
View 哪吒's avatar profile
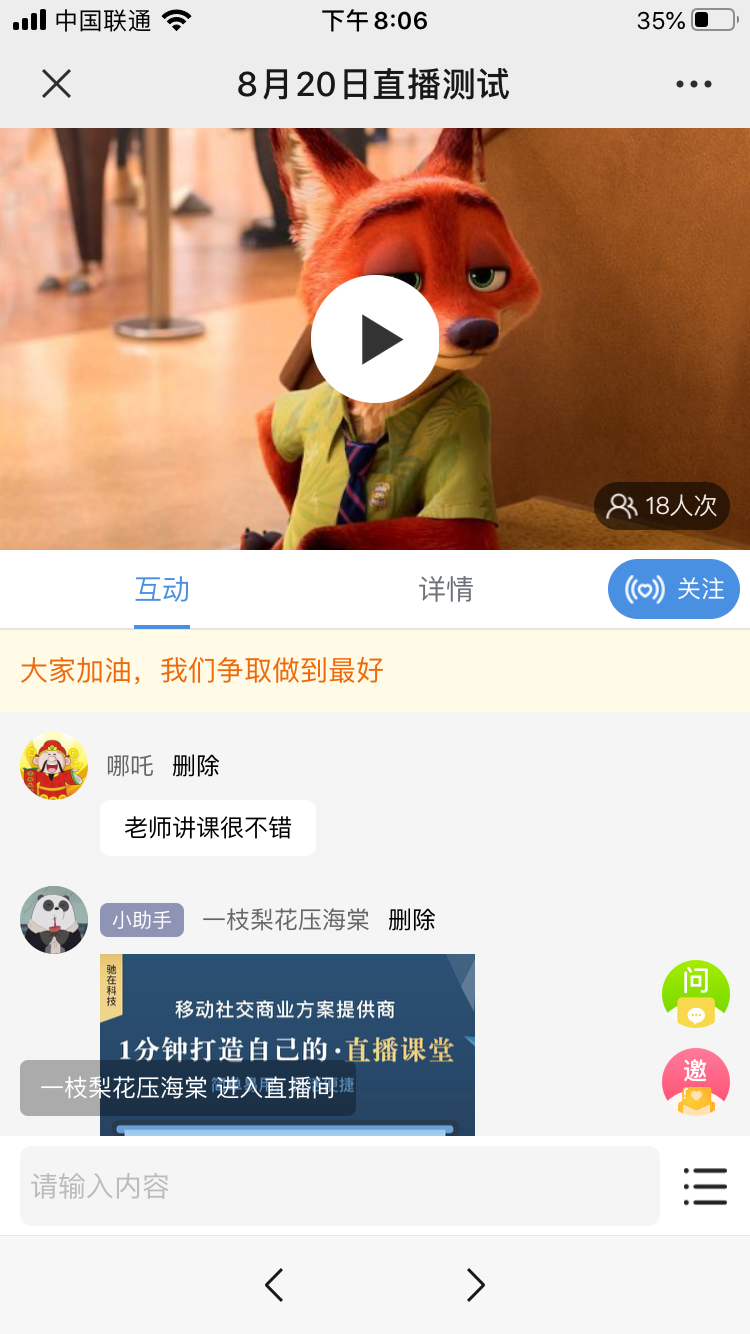[54, 766]
